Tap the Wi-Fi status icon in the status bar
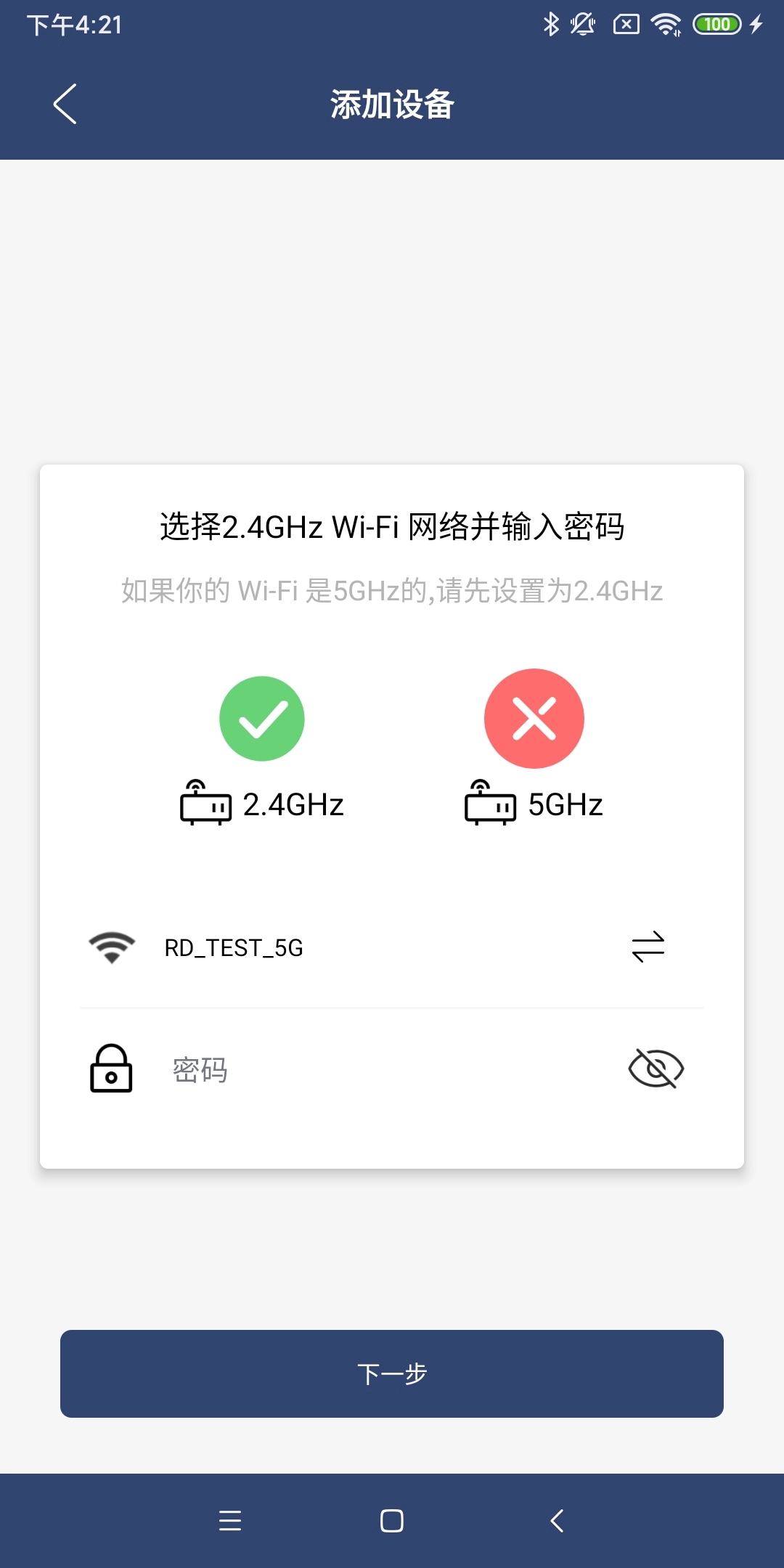The image size is (784, 1568). point(666,24)
